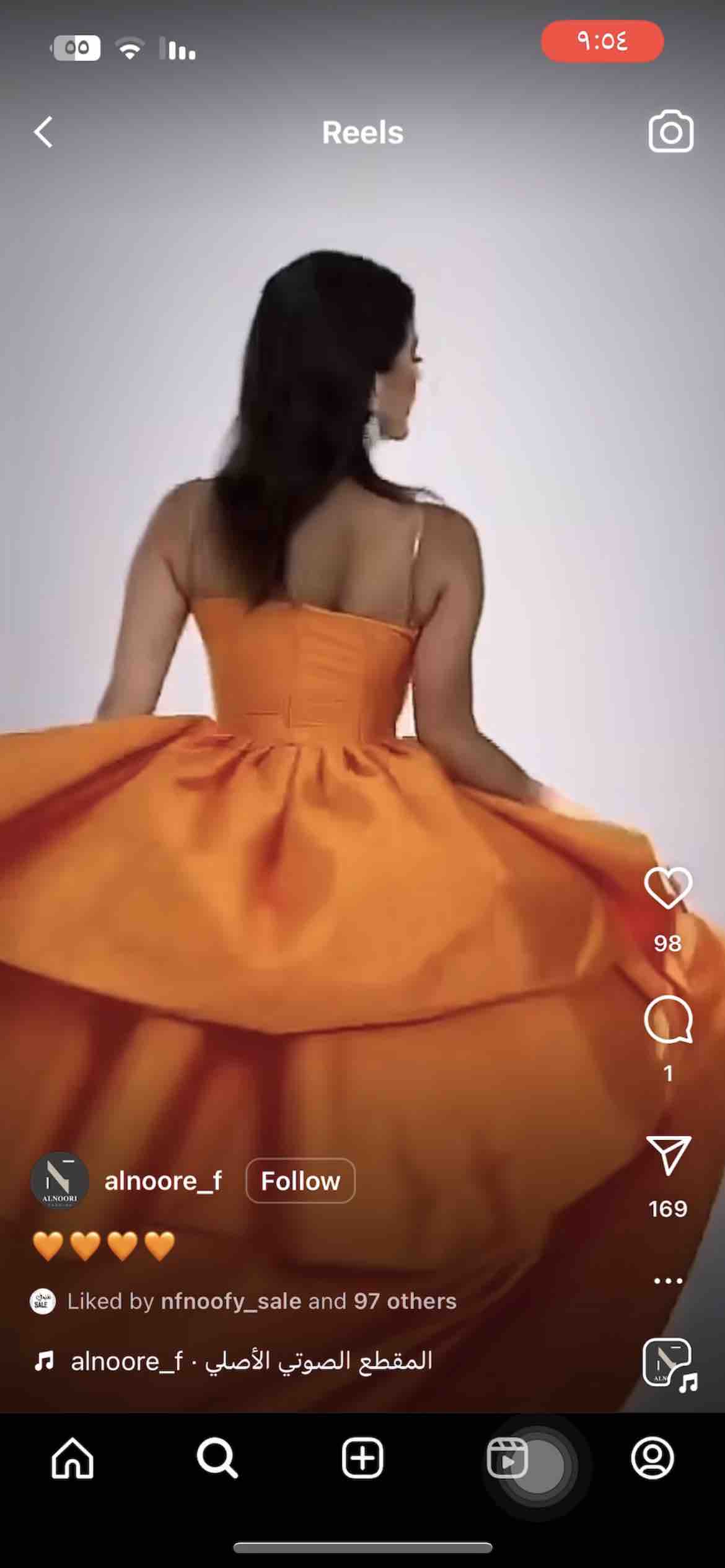Create a new post with the plus tab
This screenshot has width=725, height=1568.
tap(362, 1458)
